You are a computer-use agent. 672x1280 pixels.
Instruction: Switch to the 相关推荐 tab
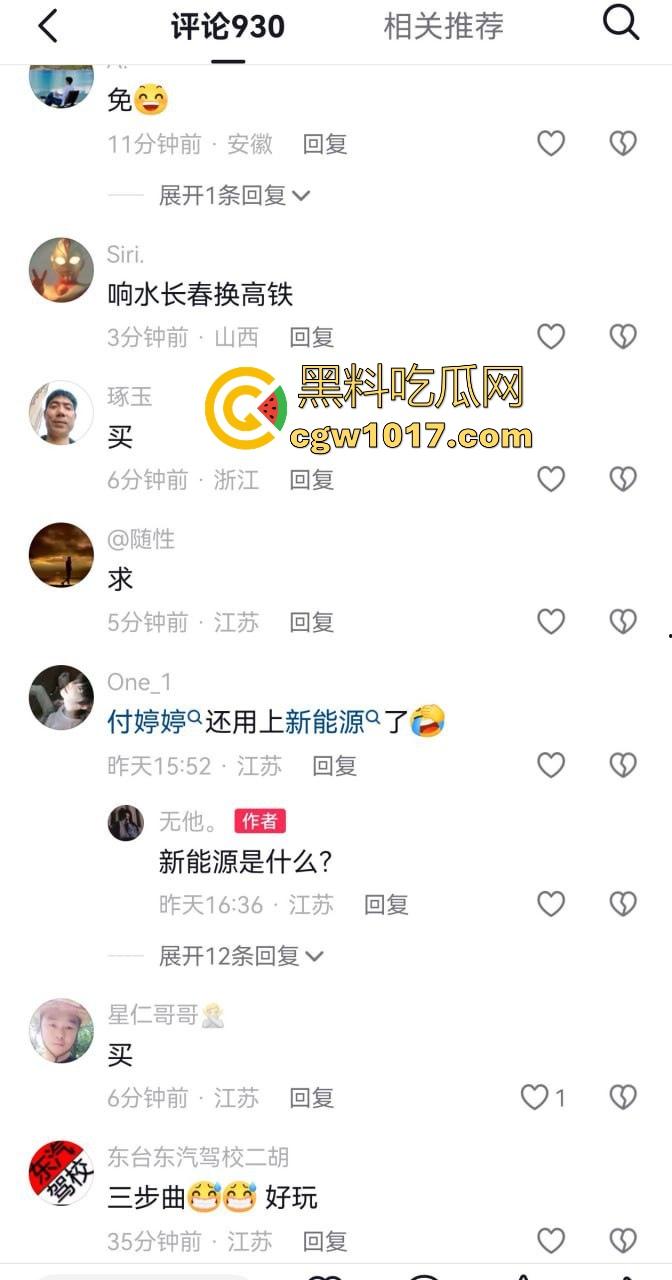point(443,27)
